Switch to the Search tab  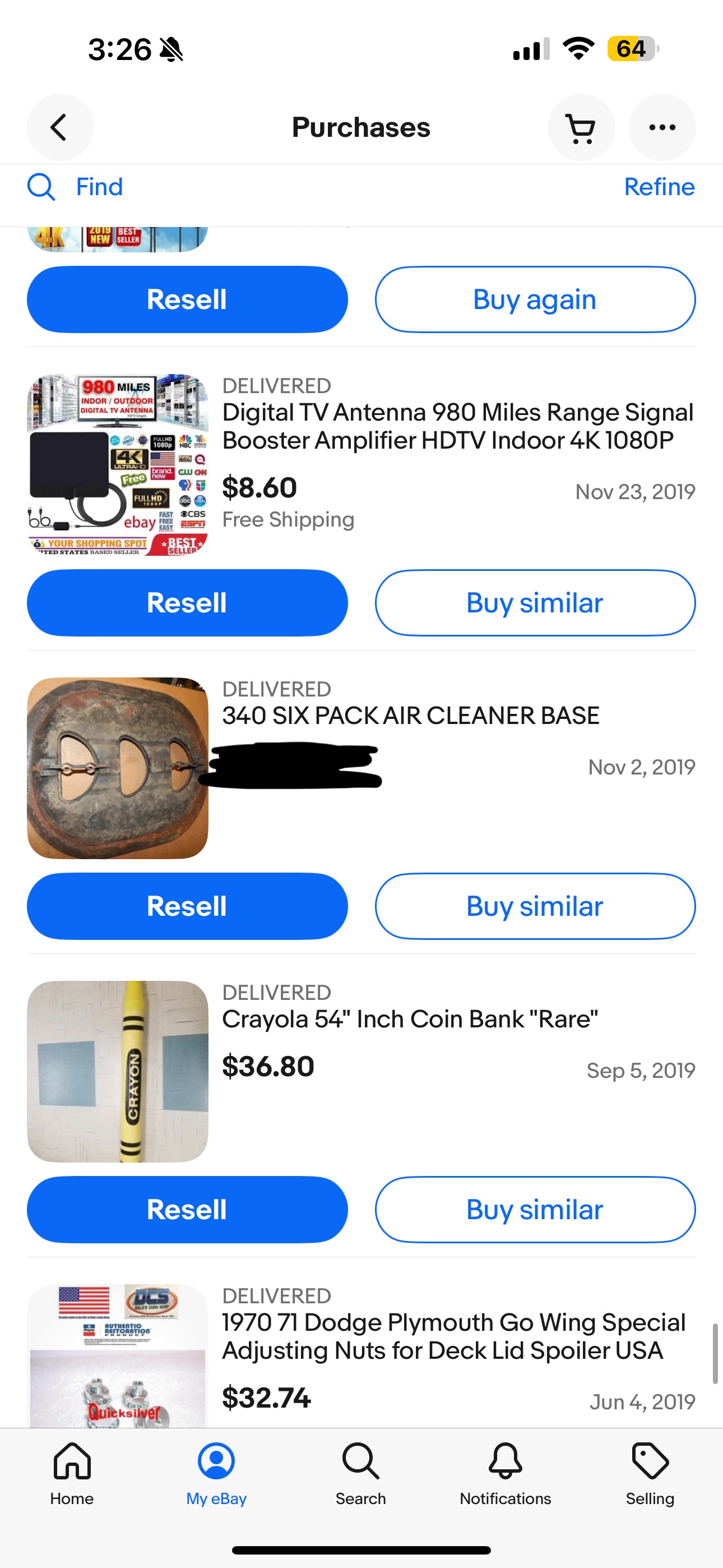pyautogui.click(x=361, y=1473)
